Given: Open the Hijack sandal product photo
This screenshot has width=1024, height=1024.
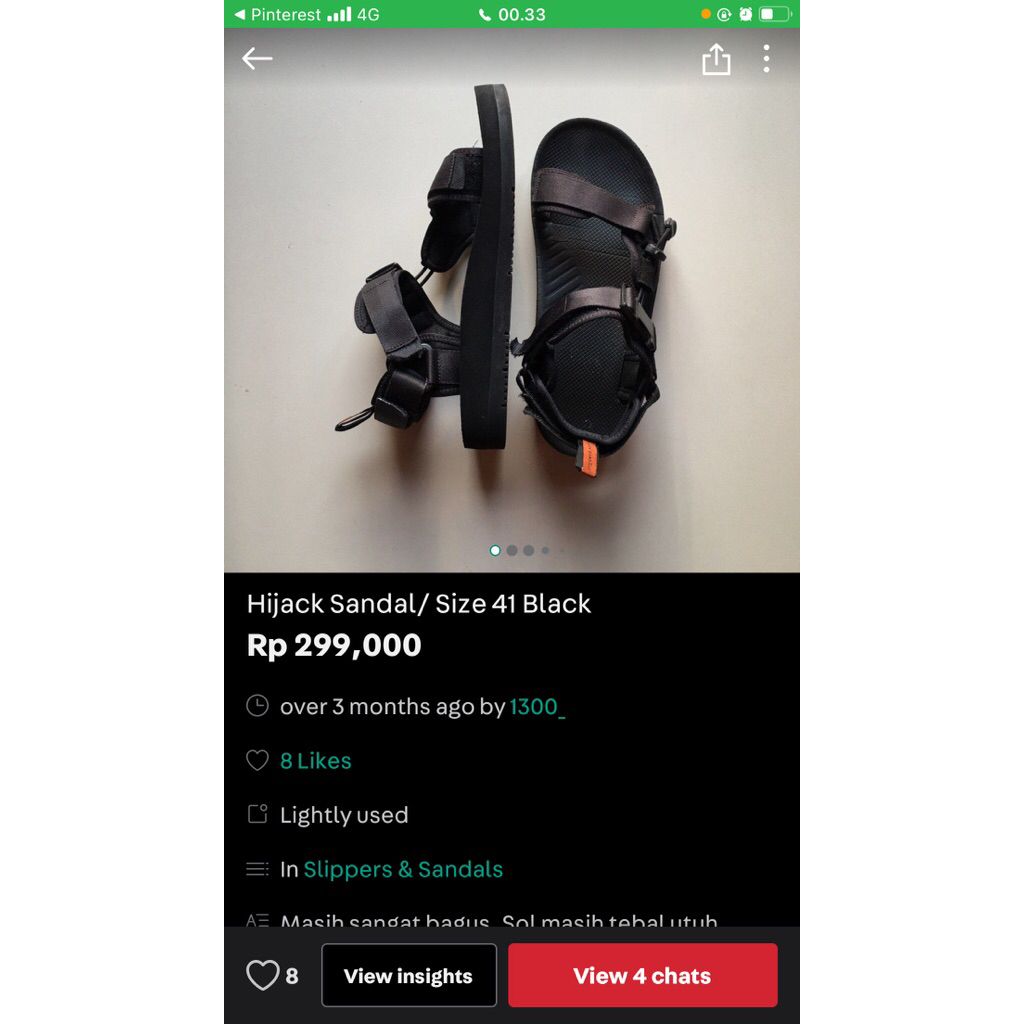Looking at the screenshot, I should pos(511,300).
